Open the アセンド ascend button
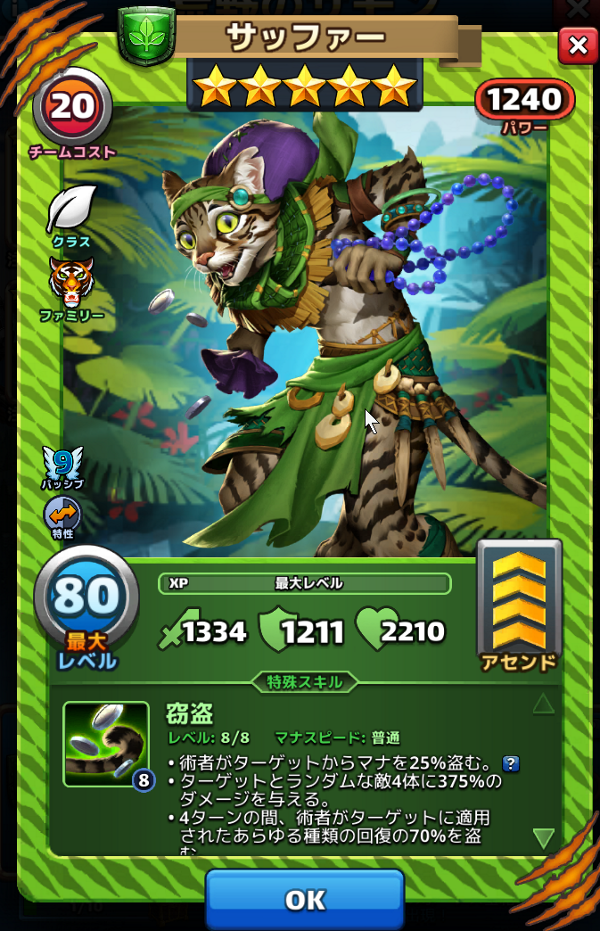The width and height of the screenshot is (600, 931). pyautogui.click(x=519, y=605)
